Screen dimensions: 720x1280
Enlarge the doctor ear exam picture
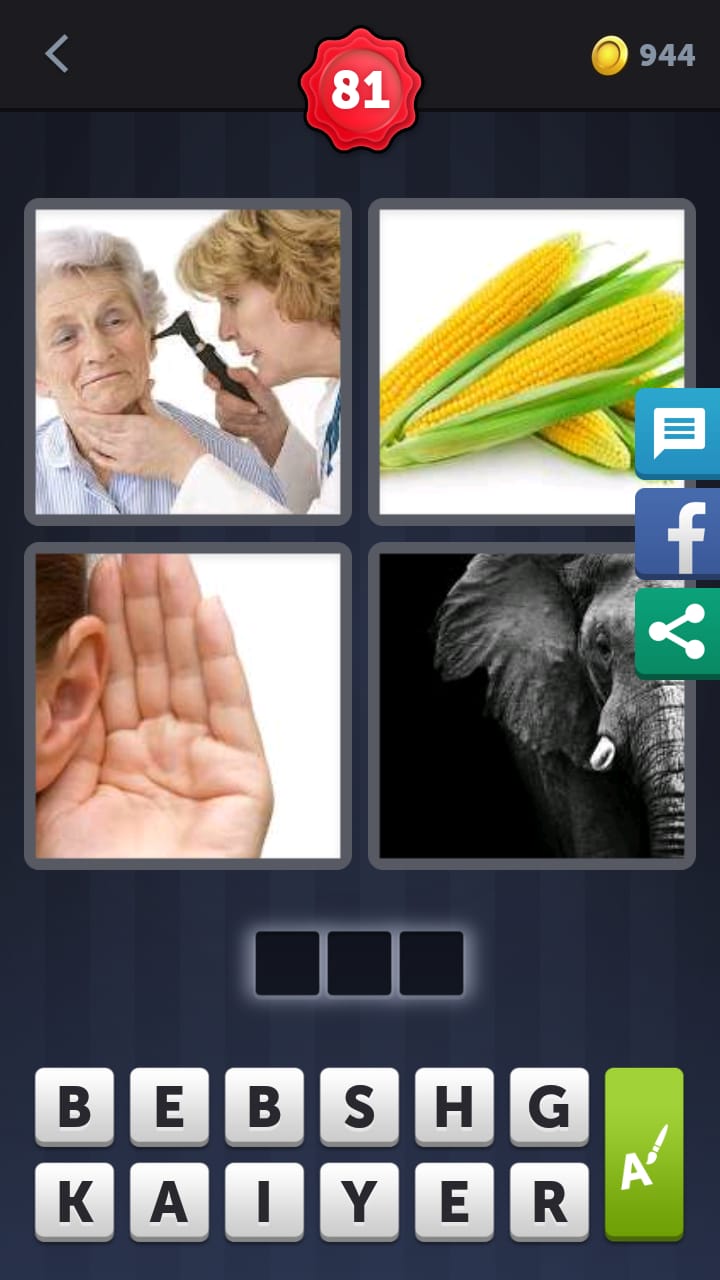point(188,362)
